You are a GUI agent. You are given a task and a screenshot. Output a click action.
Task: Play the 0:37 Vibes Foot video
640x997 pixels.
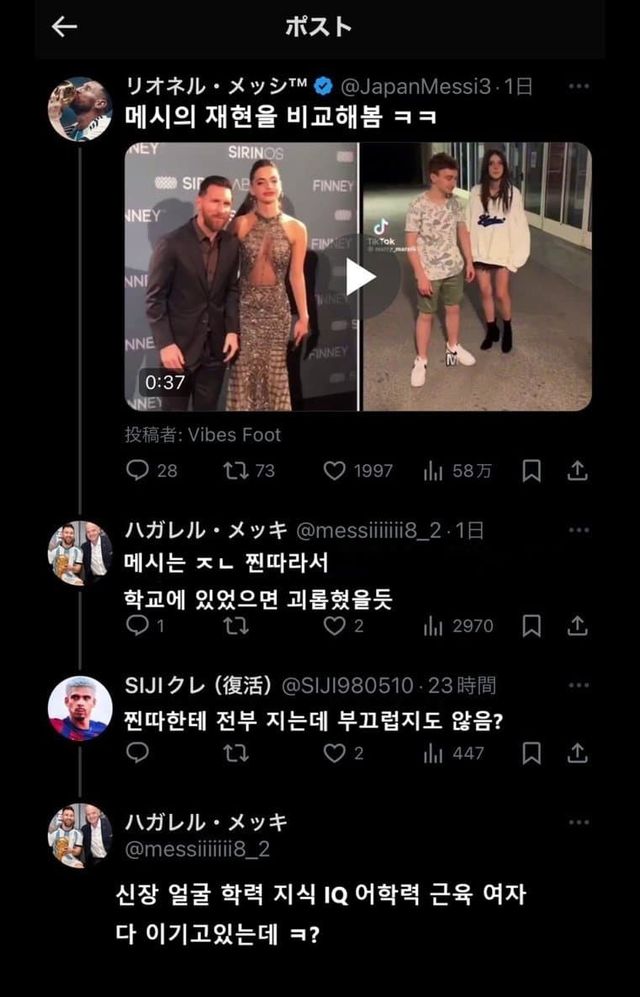click(358, 277)
